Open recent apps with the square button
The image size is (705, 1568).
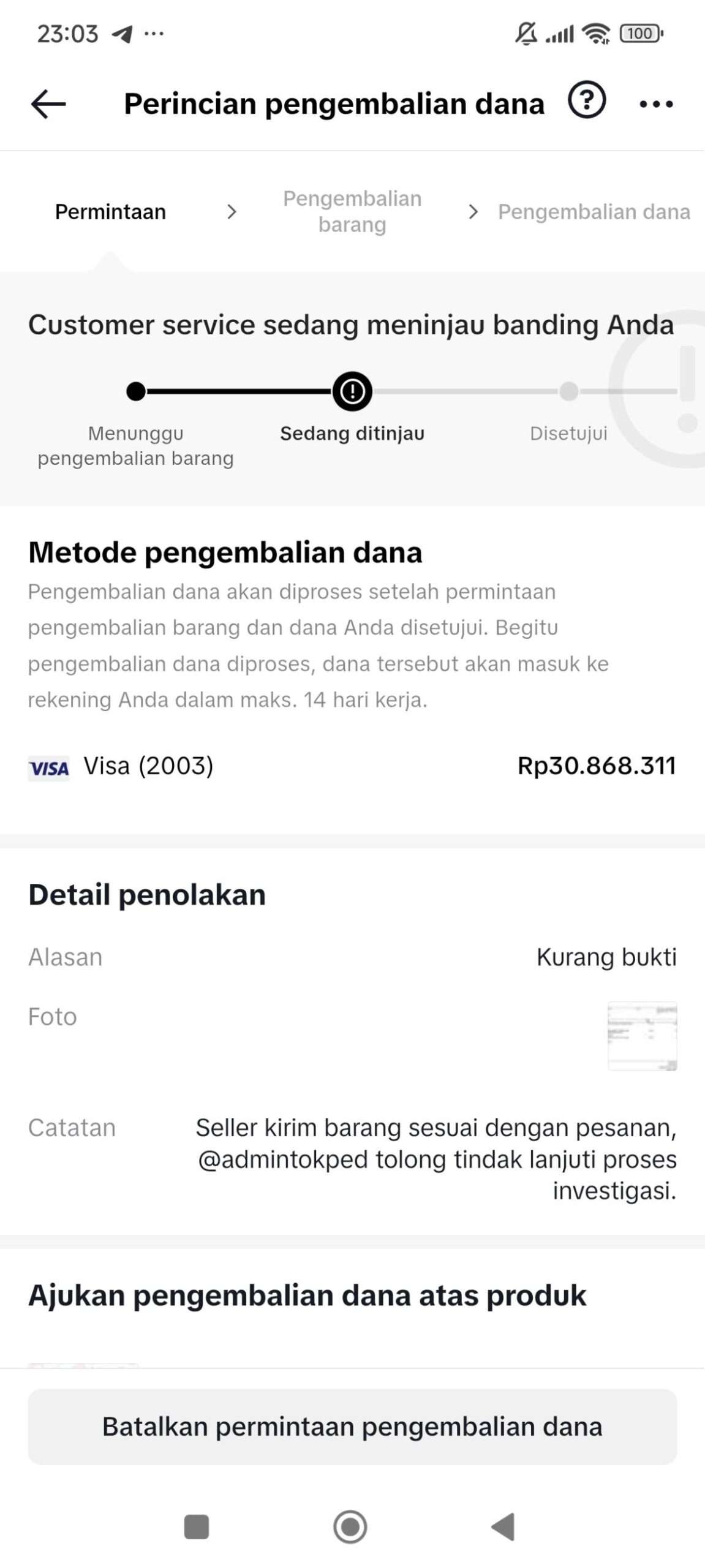(x=197, y=1526)
